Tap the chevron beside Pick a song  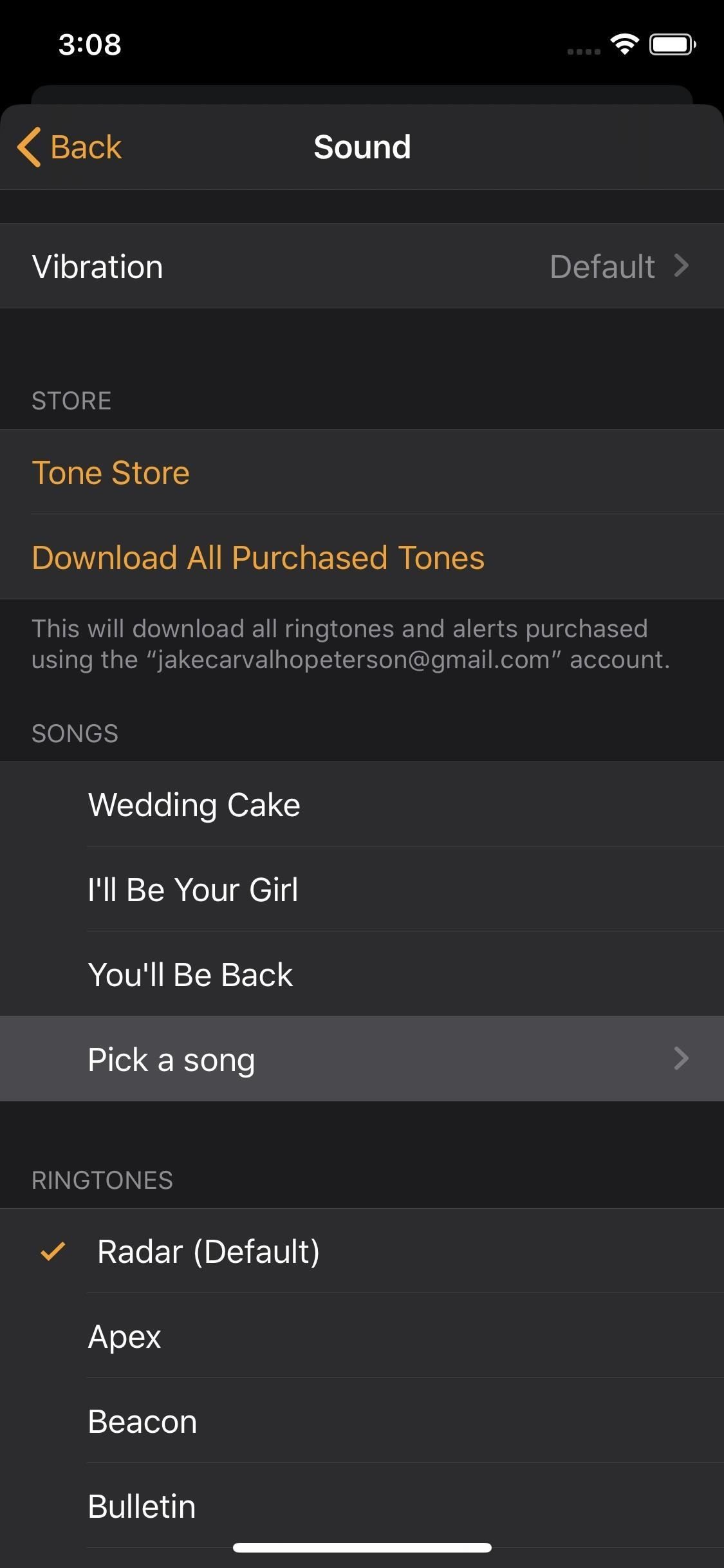click(x=681, y=1059)
